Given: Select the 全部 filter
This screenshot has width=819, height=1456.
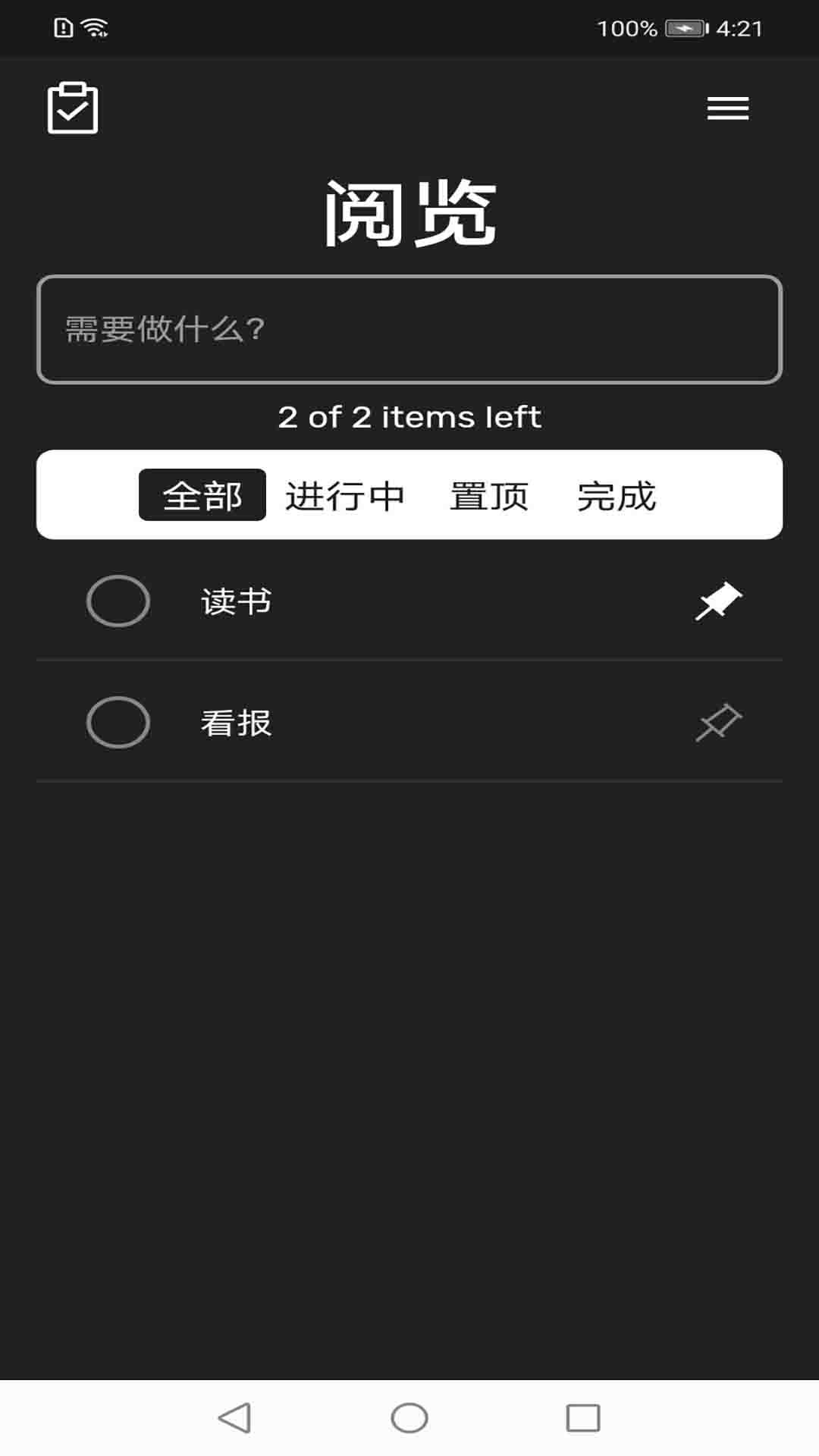Looking at the screenshot, I should coord(202,497).
